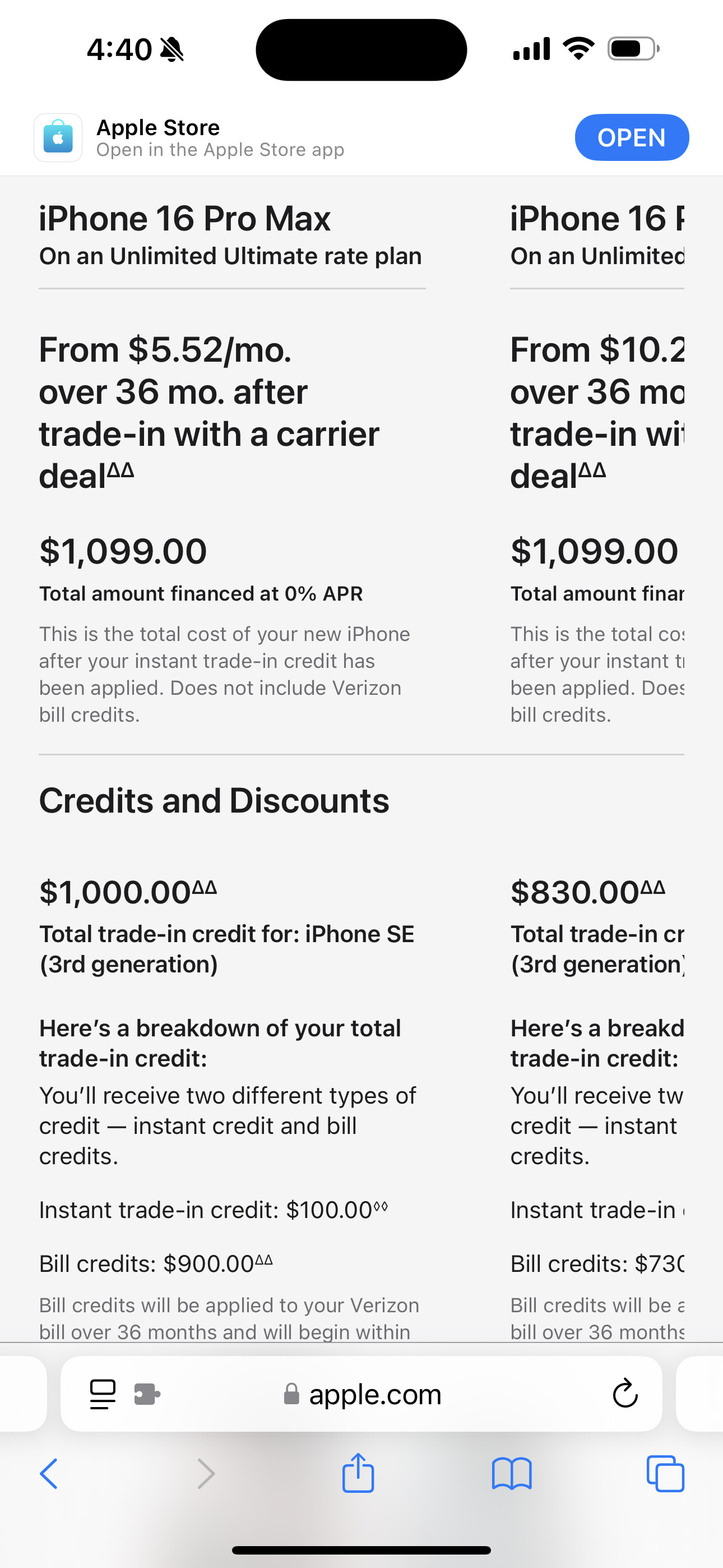Open Safari bookmarks
This screenshot has height=1568, width=723.
click(x=512, y=1474)
